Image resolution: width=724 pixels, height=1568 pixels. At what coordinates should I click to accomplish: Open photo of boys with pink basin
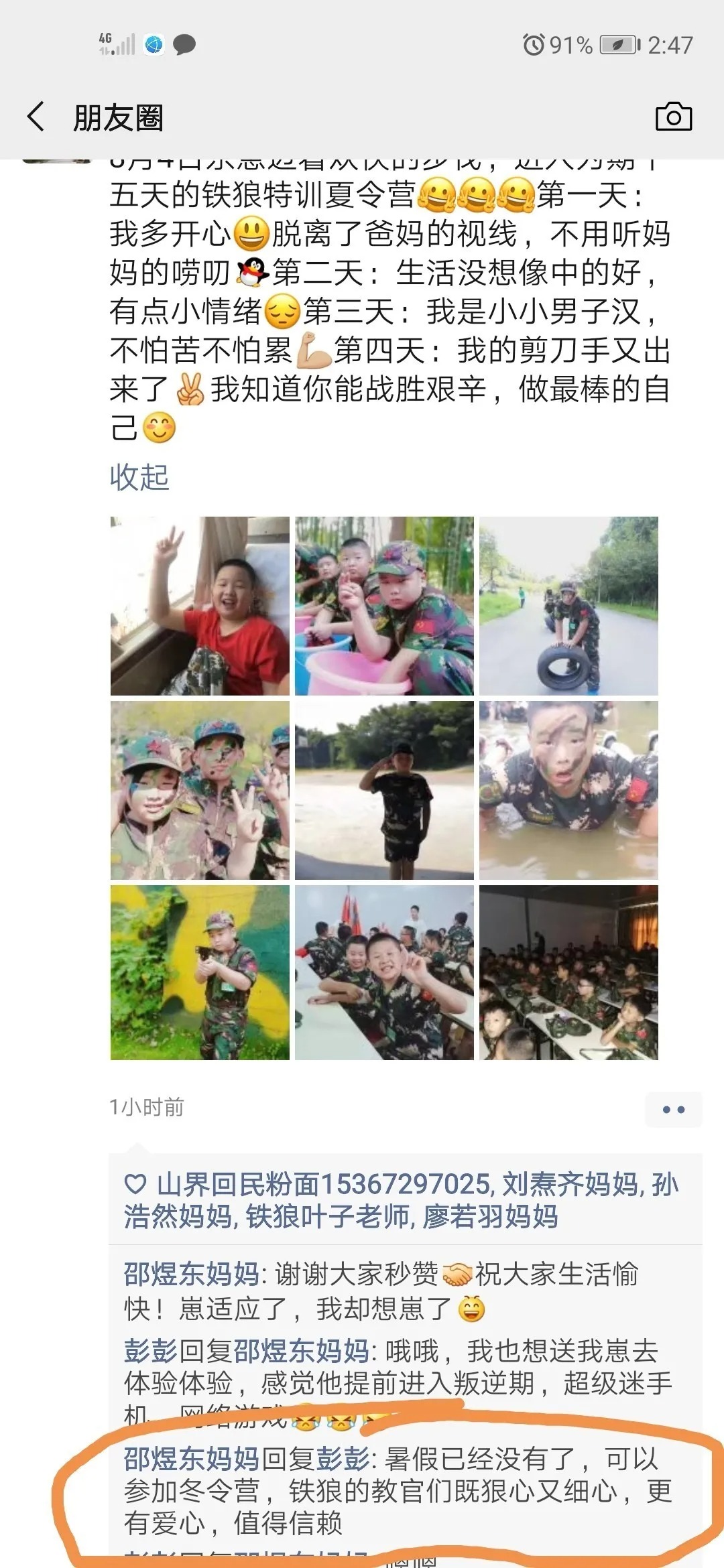[x=384, y=606]
